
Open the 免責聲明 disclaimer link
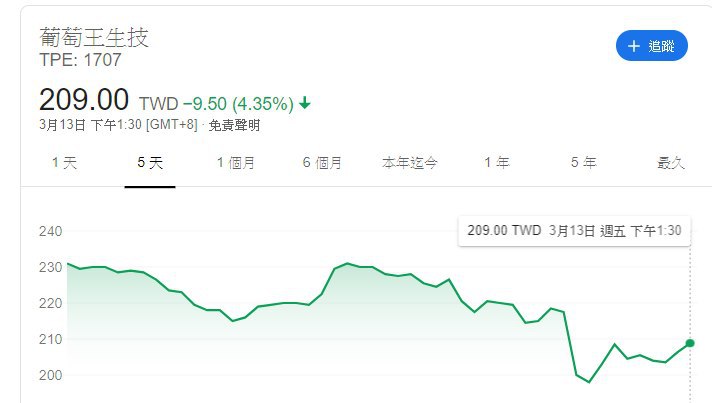click(x=234, y=125)
